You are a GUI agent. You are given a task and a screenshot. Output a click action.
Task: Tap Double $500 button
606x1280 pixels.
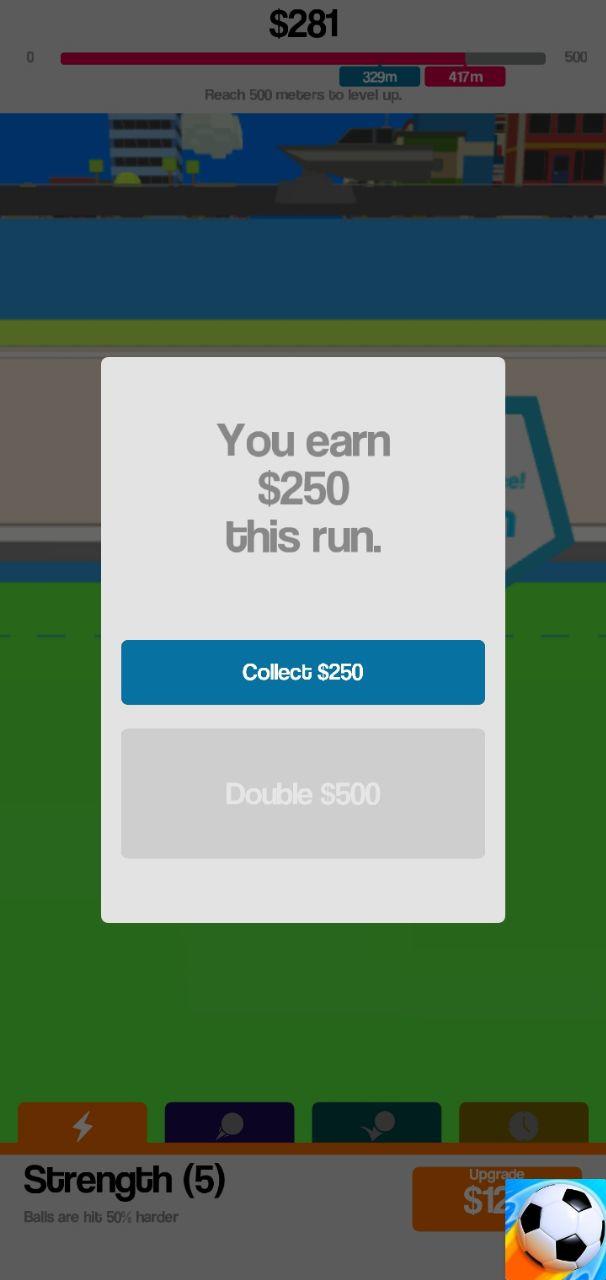pyautogui.click(x=303, y=793)
